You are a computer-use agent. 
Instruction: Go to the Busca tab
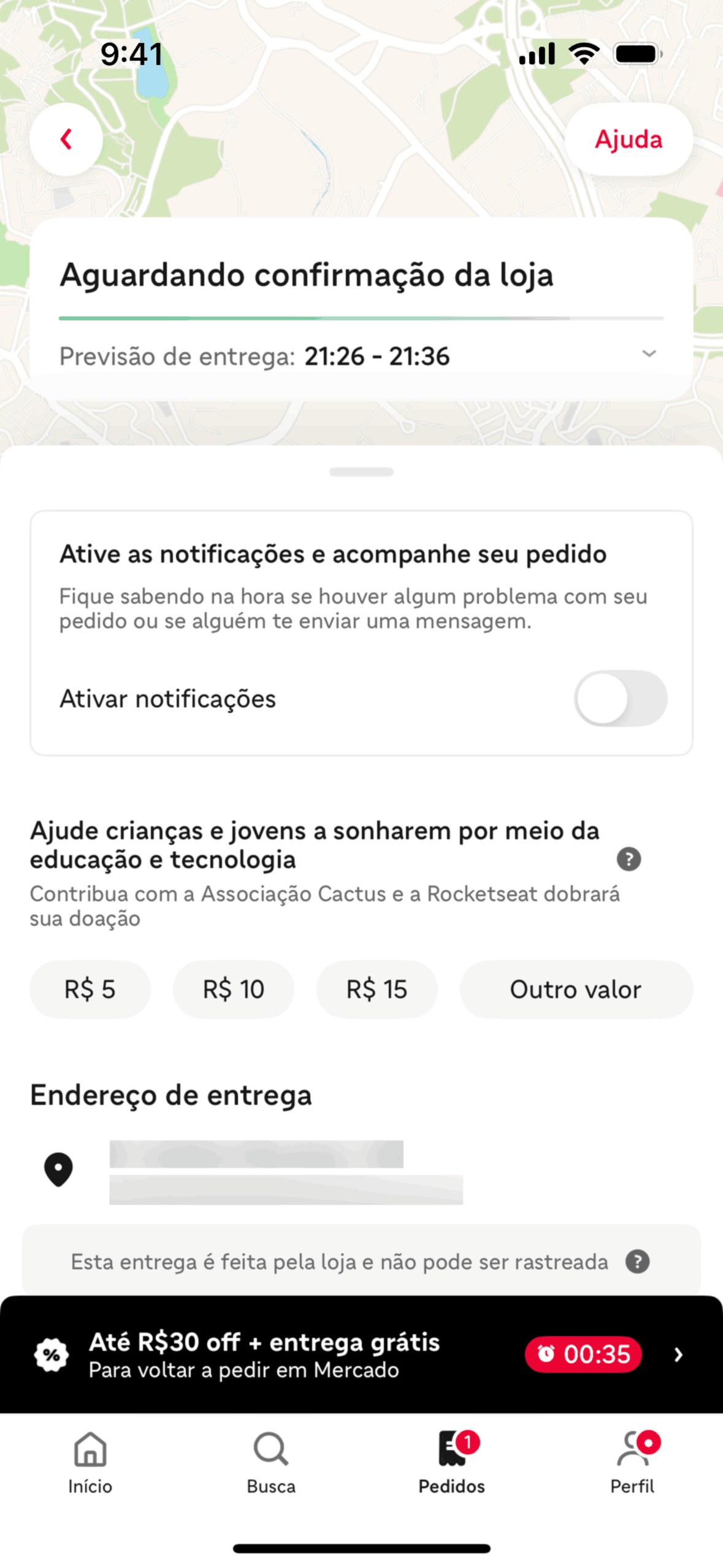click(271, 1462)
